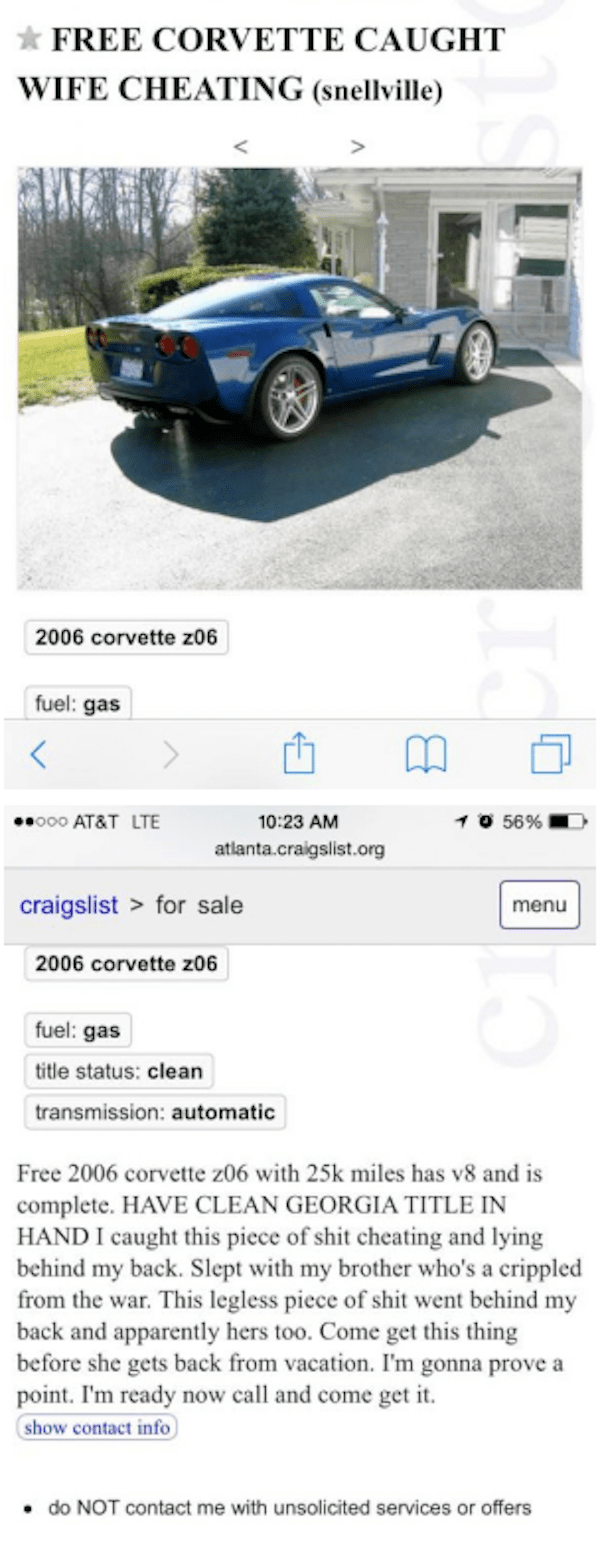Show the next listing photo
This screenshot has height=1561, width=600.
(358, 147)
